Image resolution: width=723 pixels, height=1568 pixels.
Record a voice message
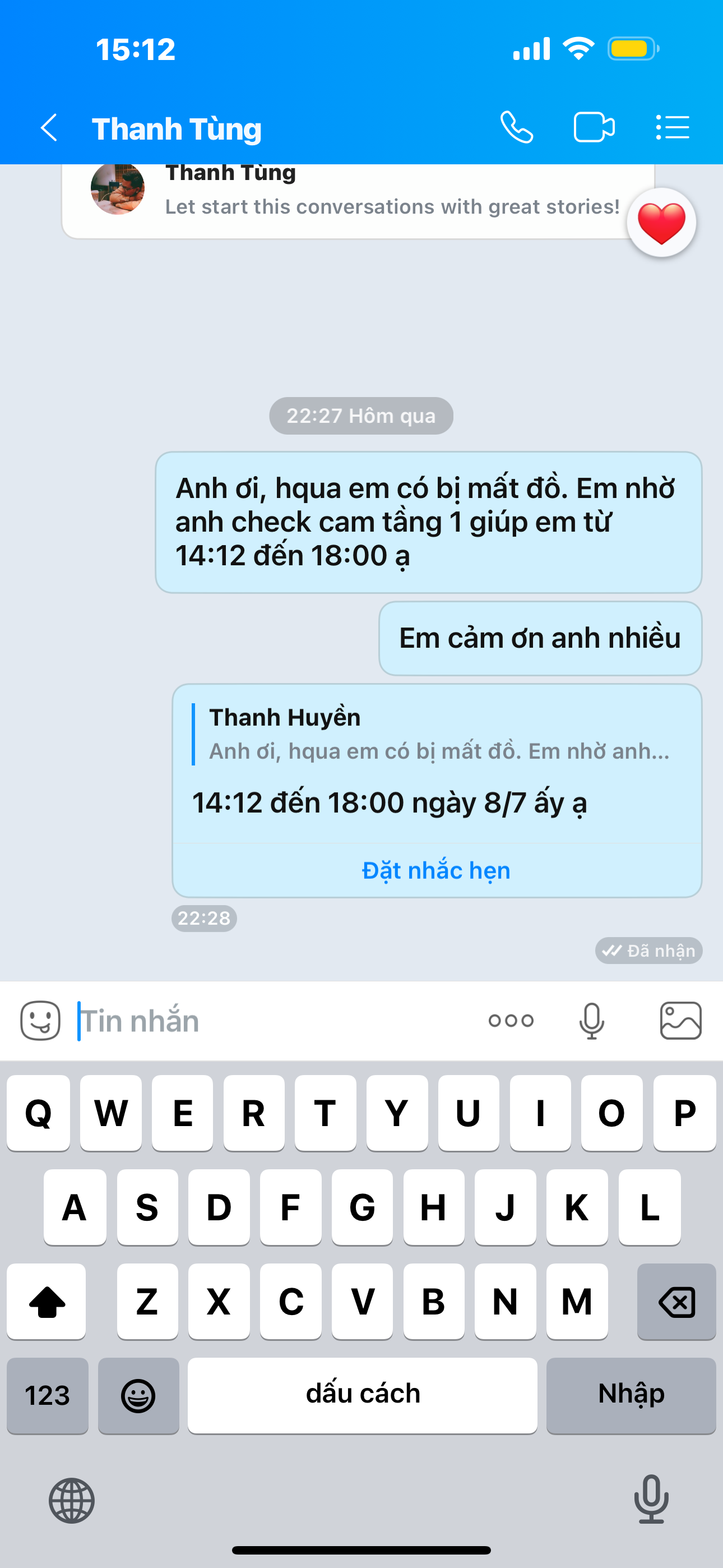pos(591,1021)
